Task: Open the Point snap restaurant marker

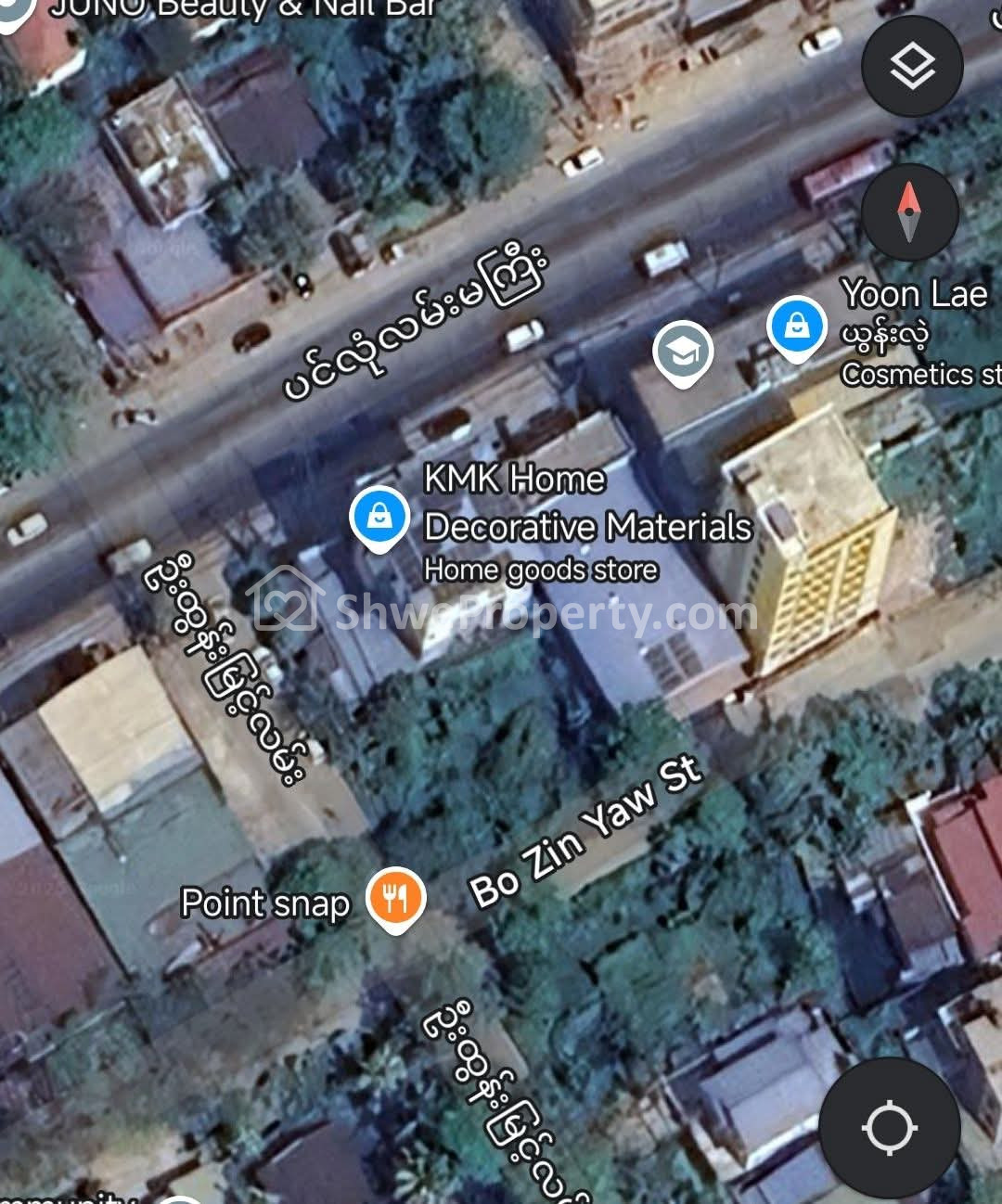Action: click(396, 899)
